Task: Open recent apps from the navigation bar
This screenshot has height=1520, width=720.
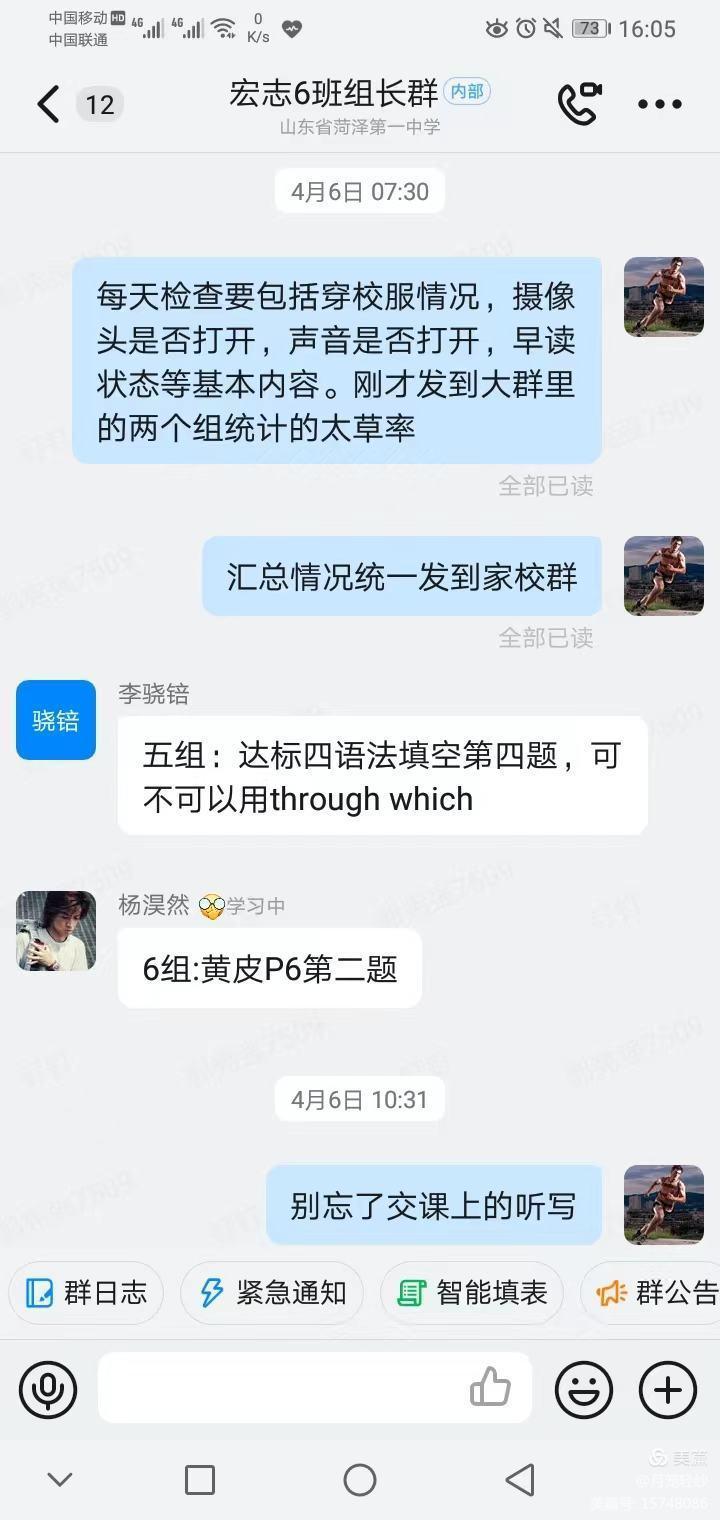Action: [x=200, y=1480]
